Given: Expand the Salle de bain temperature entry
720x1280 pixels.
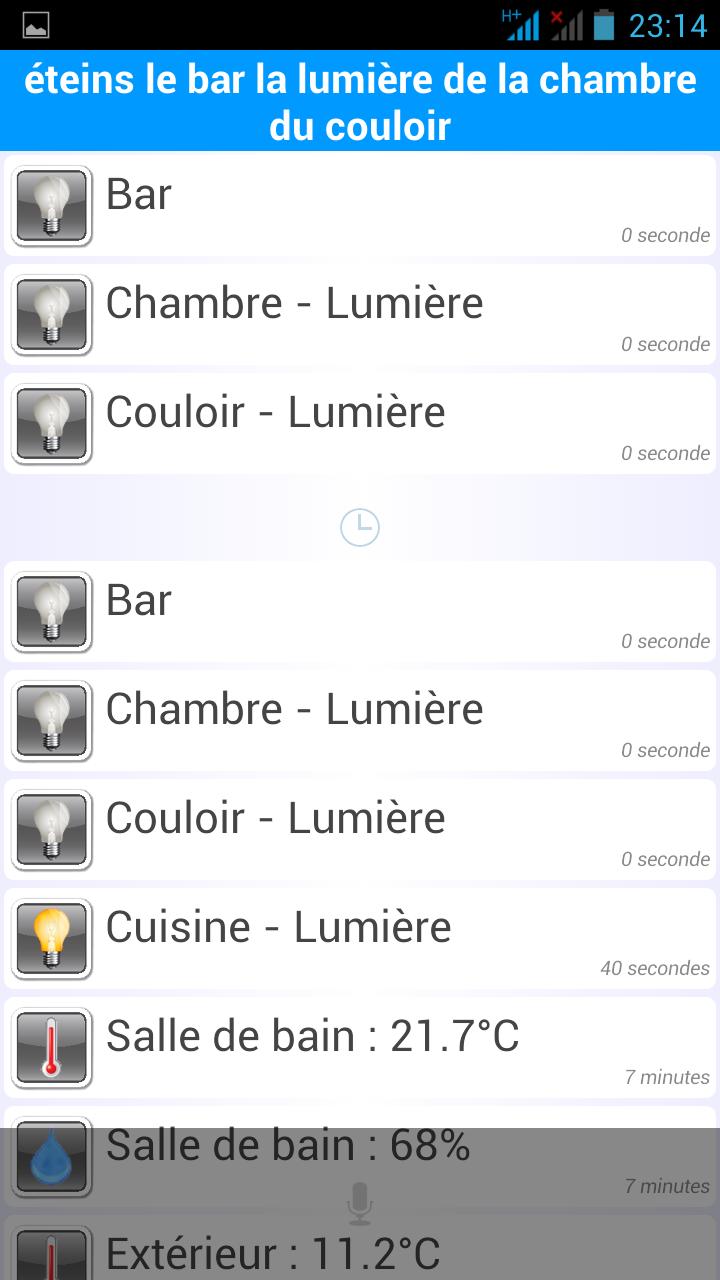Looking at the screenshot, I should tap(360, 1047).
